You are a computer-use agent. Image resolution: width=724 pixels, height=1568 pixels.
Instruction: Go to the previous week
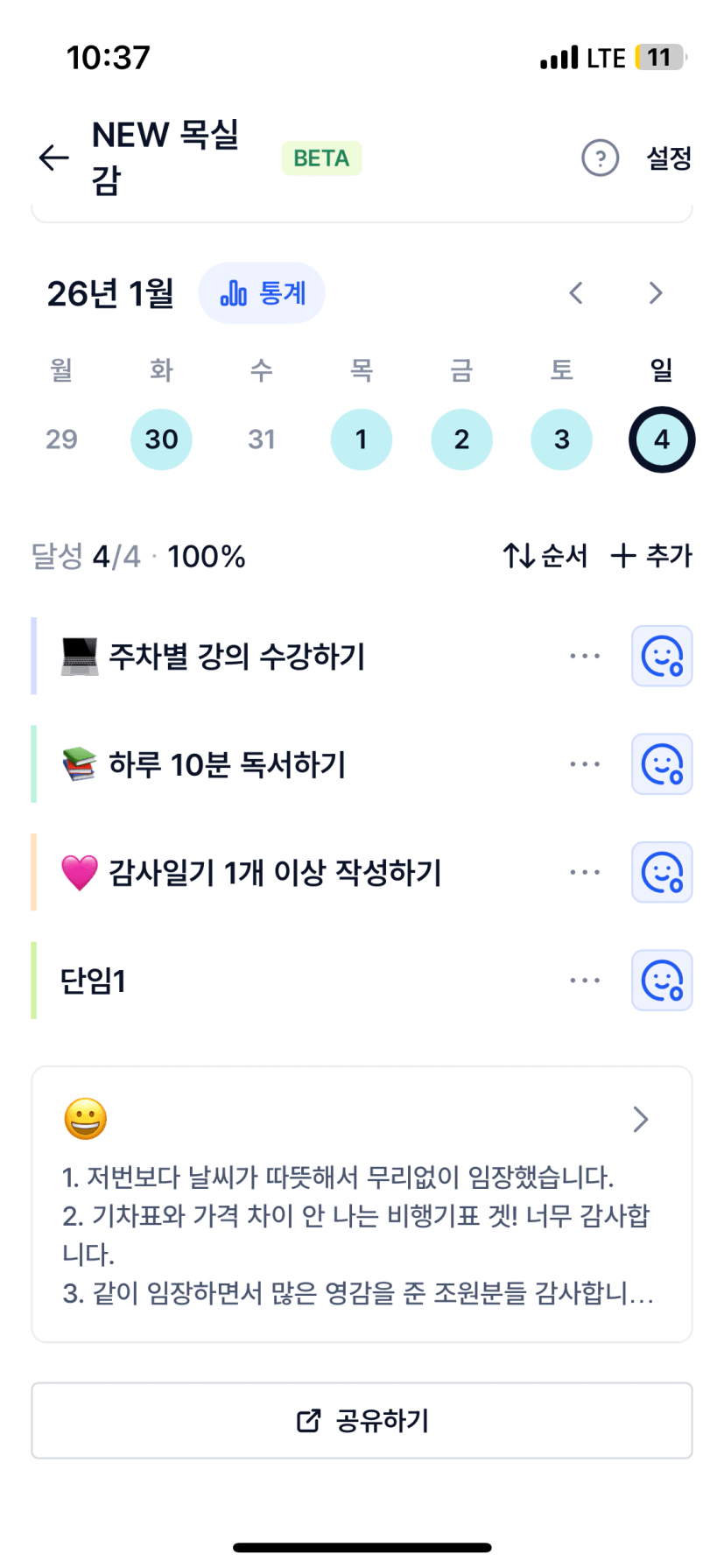point(575,293)
